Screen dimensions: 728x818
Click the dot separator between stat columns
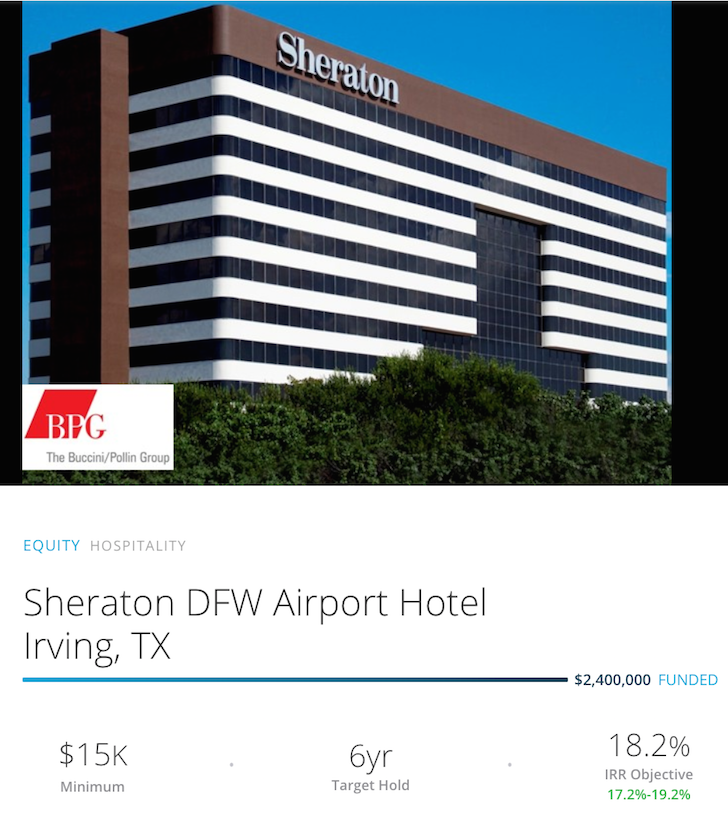point(232,765)
